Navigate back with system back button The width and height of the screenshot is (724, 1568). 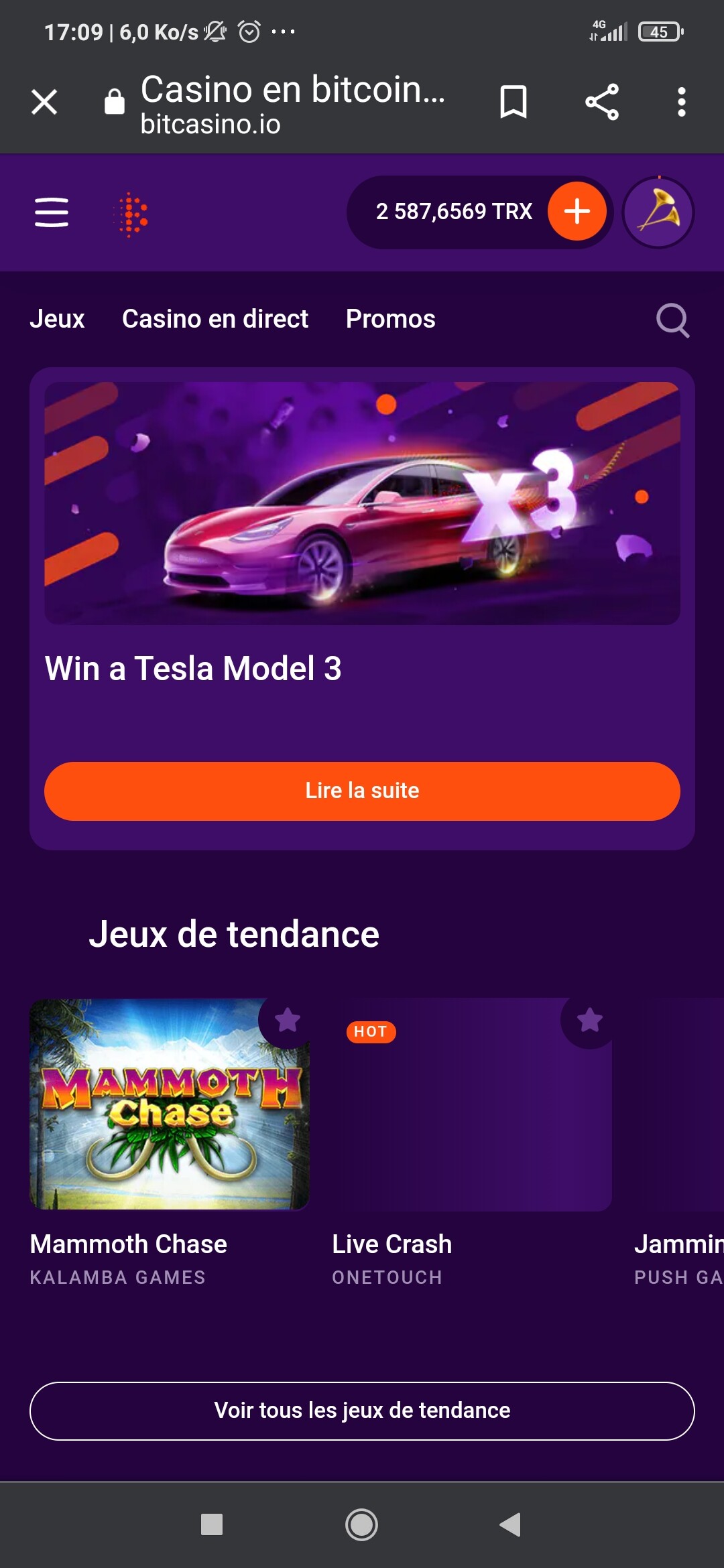click(510, 1524)
